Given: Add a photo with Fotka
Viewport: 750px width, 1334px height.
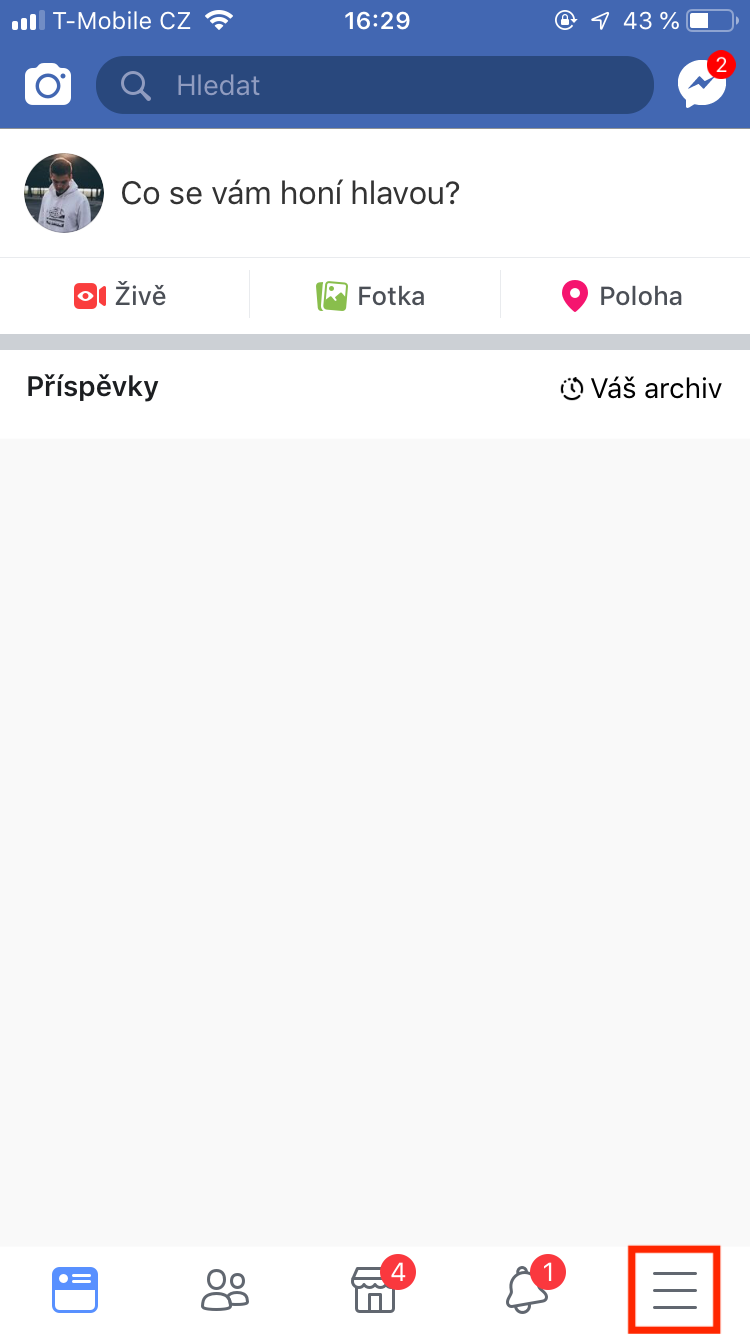Looking at the screenshot, I should 371,296.
